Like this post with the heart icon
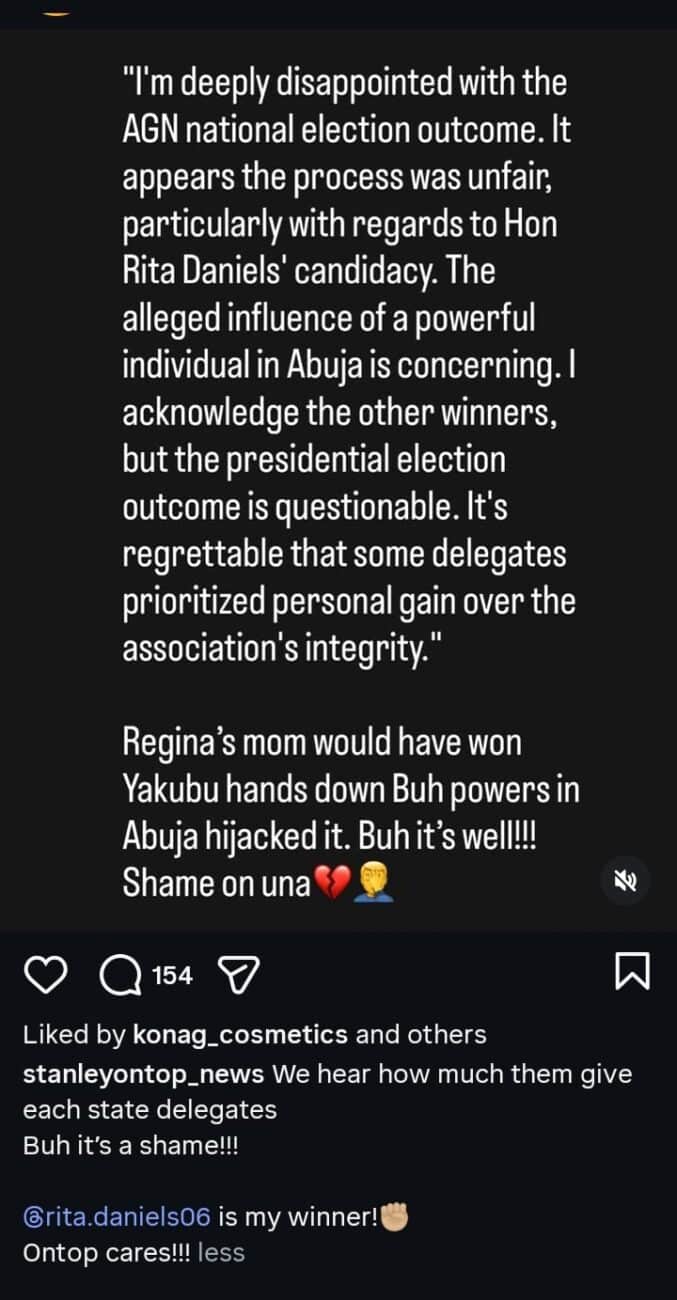This screenshot has height=1300, width=677. coord(43,976)
